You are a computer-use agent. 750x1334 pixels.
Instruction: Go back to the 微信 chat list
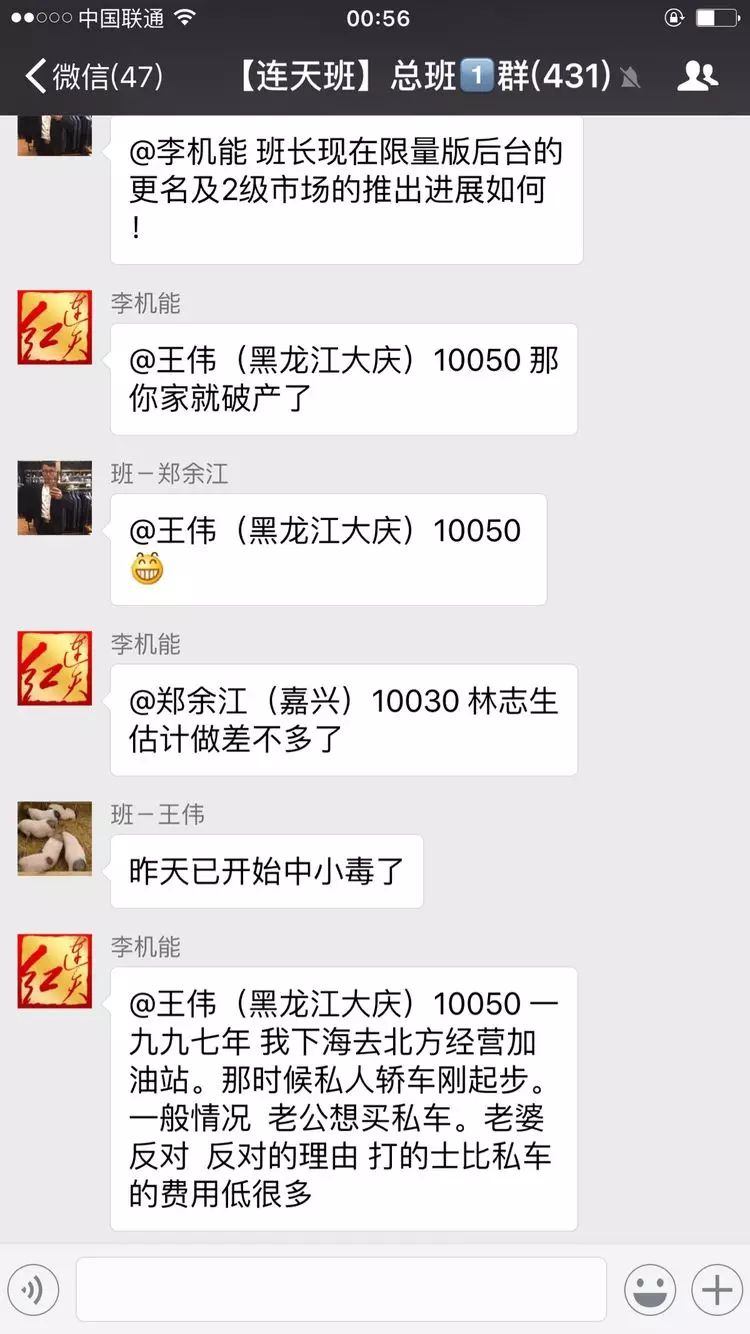92,77
